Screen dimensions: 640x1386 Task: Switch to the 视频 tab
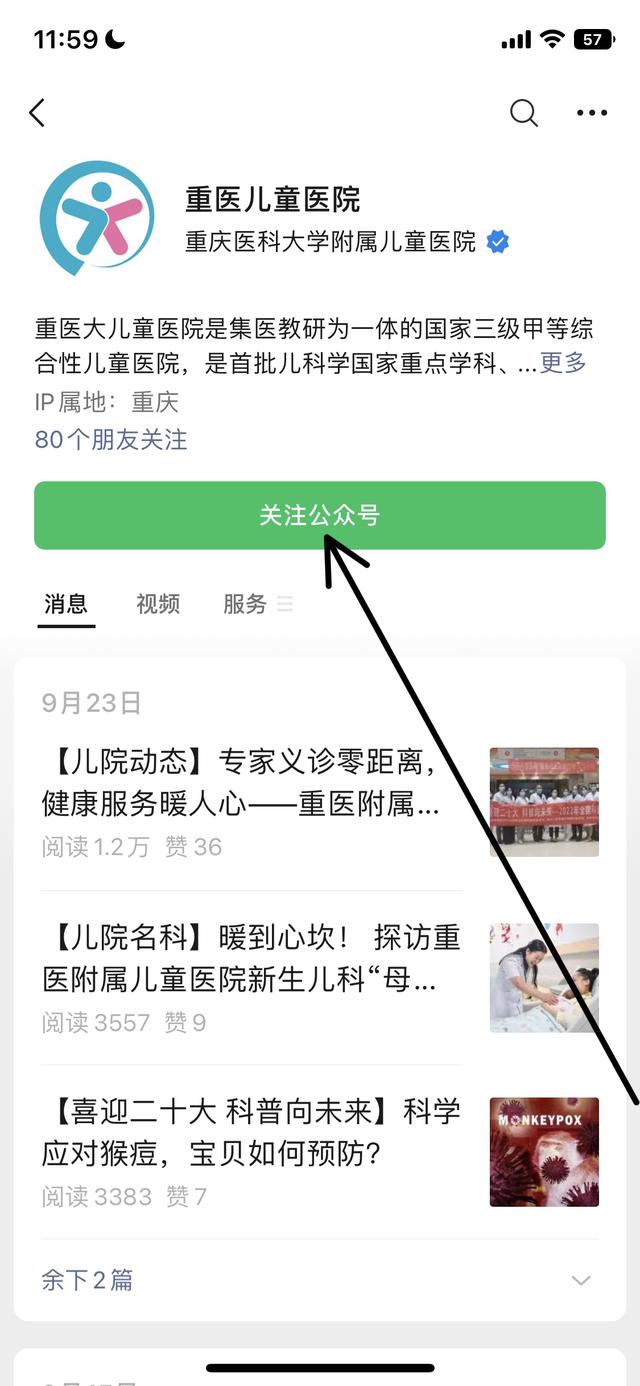tap(158, 604)
